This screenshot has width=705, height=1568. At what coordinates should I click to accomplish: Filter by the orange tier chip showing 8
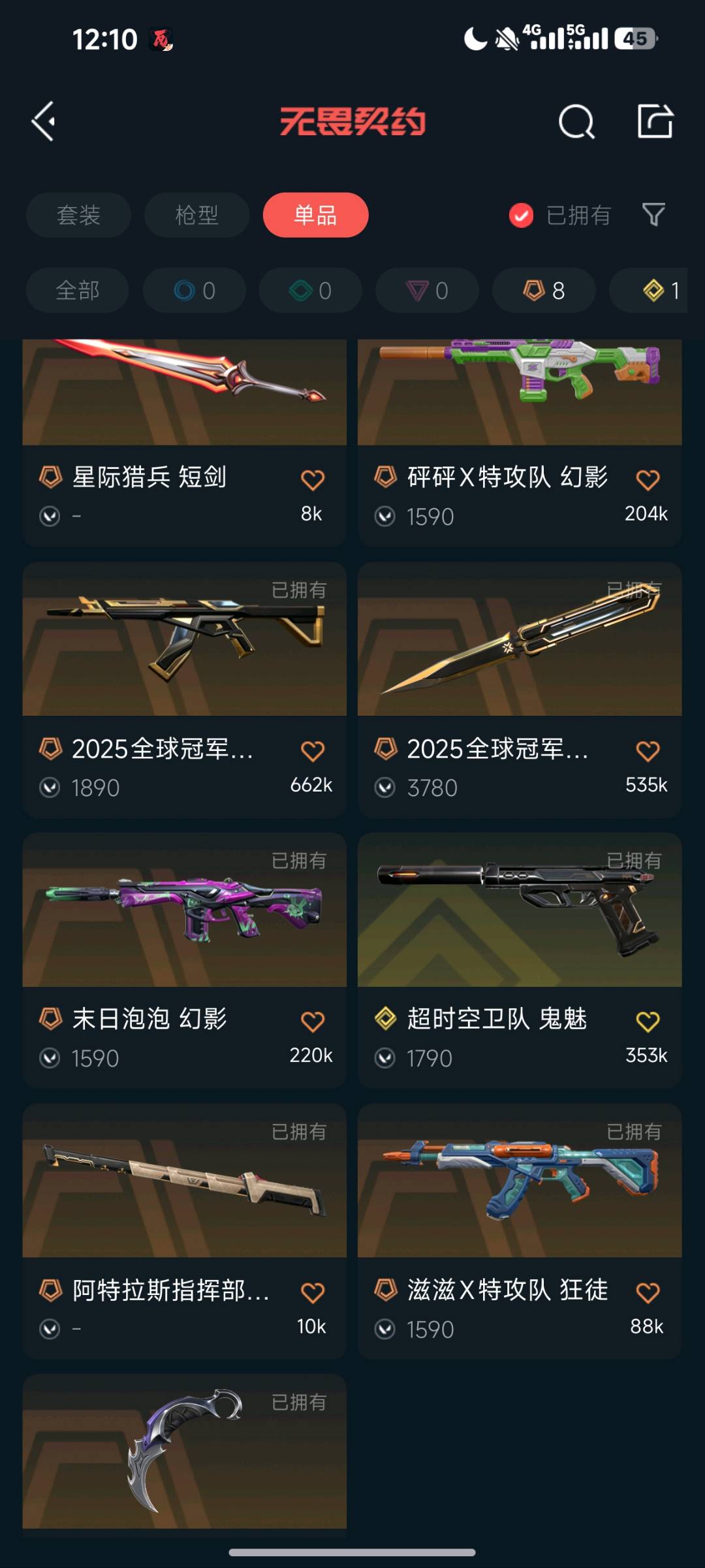click(x=544, y=291)
